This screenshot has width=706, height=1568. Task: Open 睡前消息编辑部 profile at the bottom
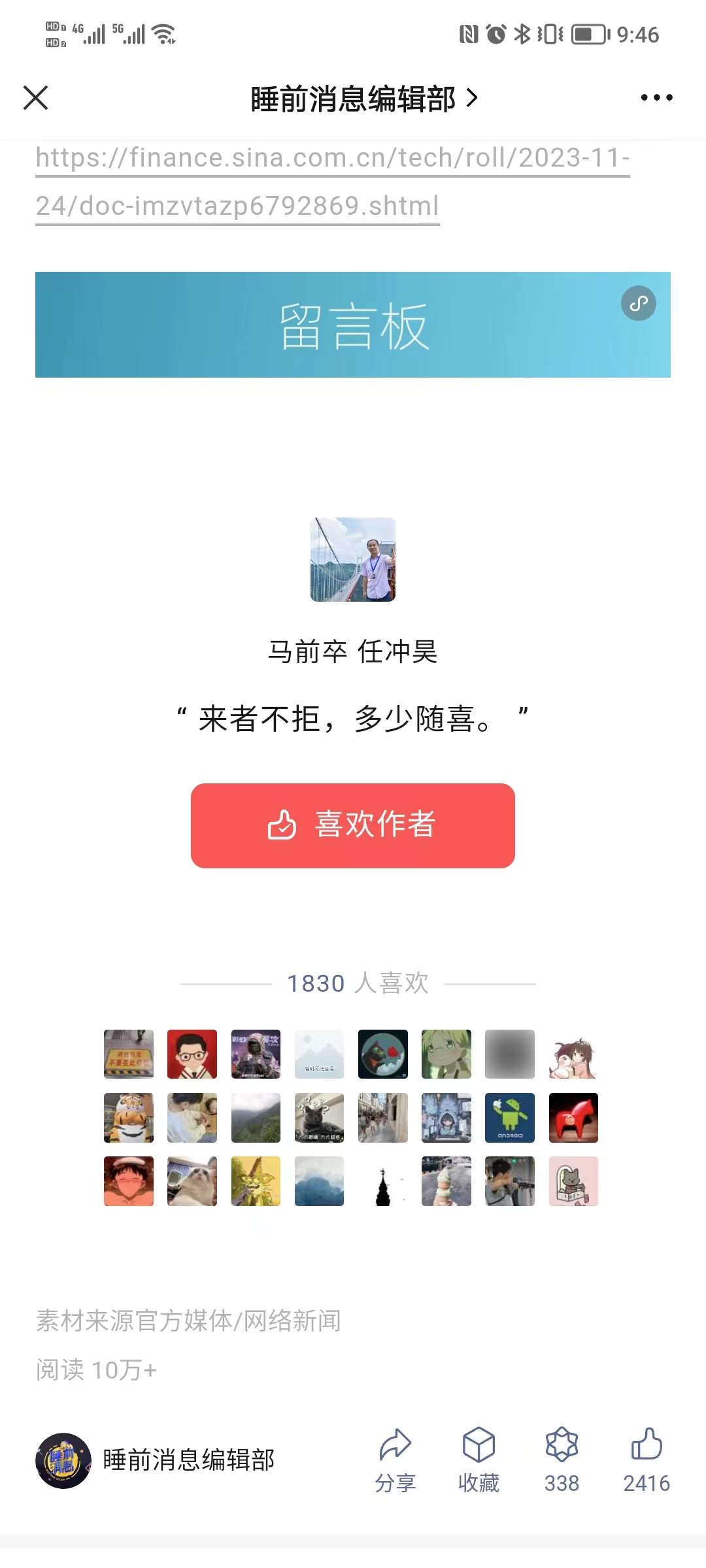pos(156,1460)
